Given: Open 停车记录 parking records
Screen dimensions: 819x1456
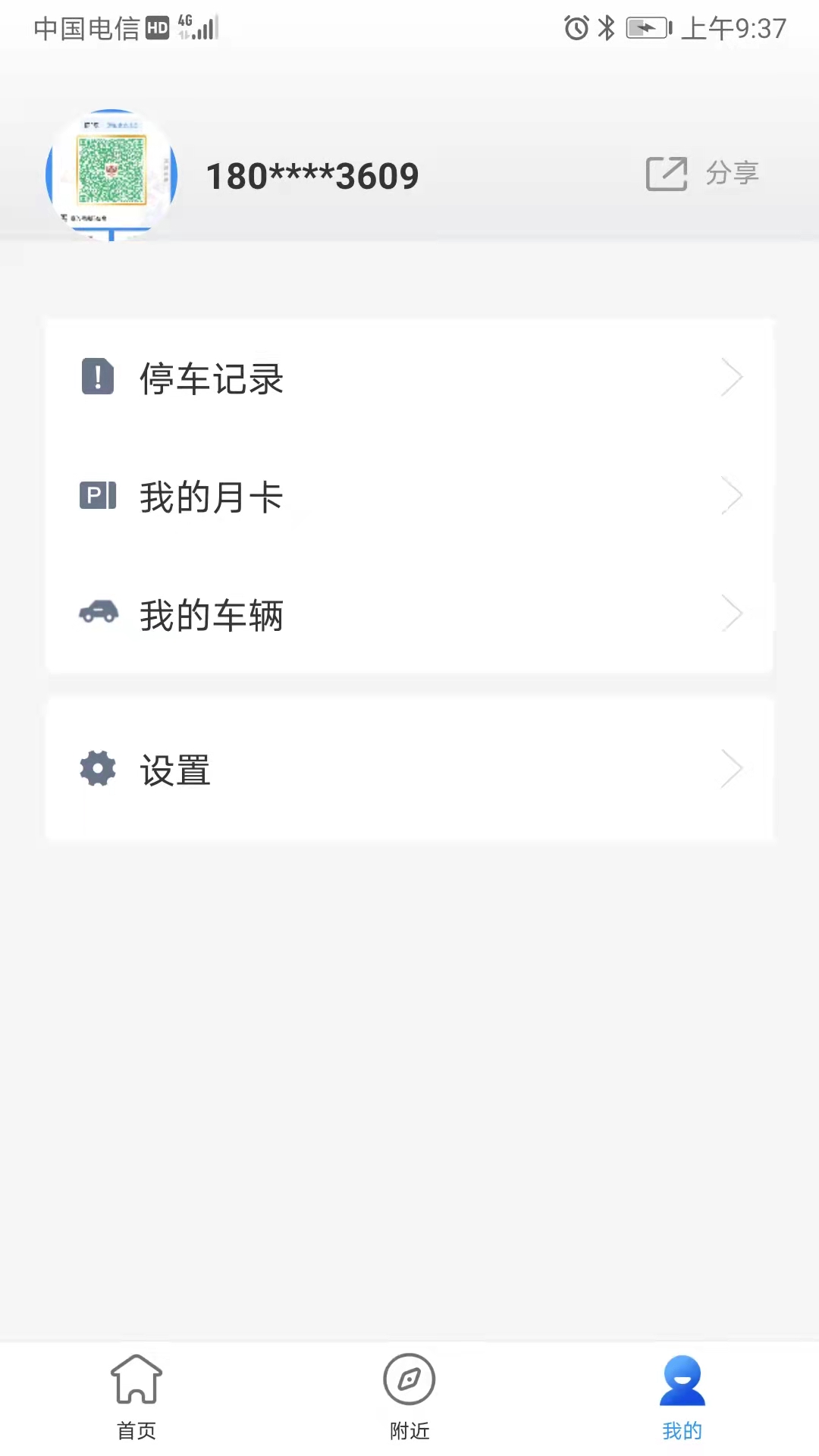Looking at the screenshot, I should pyautogui.click(x=409, y=378).
